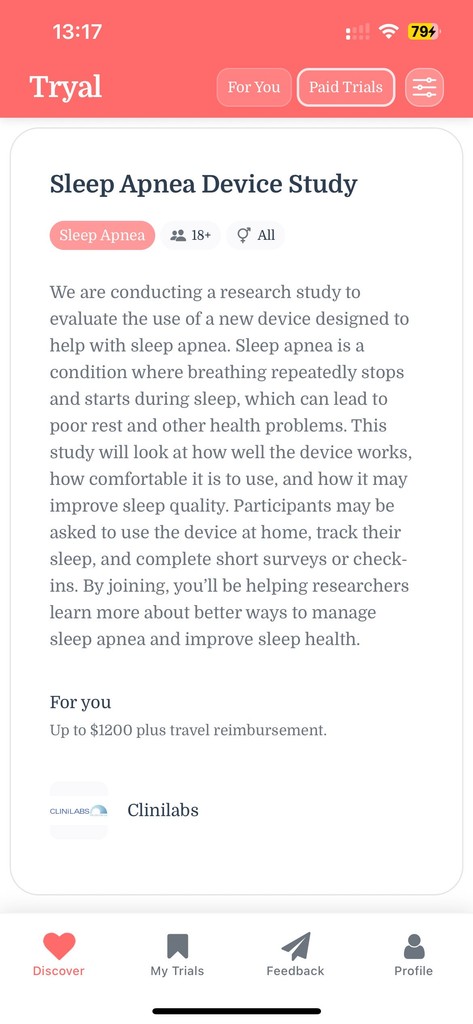Screen dimensions: 473x1024
Task: Open the Feedback tab
Action: (x=295, y=955)
